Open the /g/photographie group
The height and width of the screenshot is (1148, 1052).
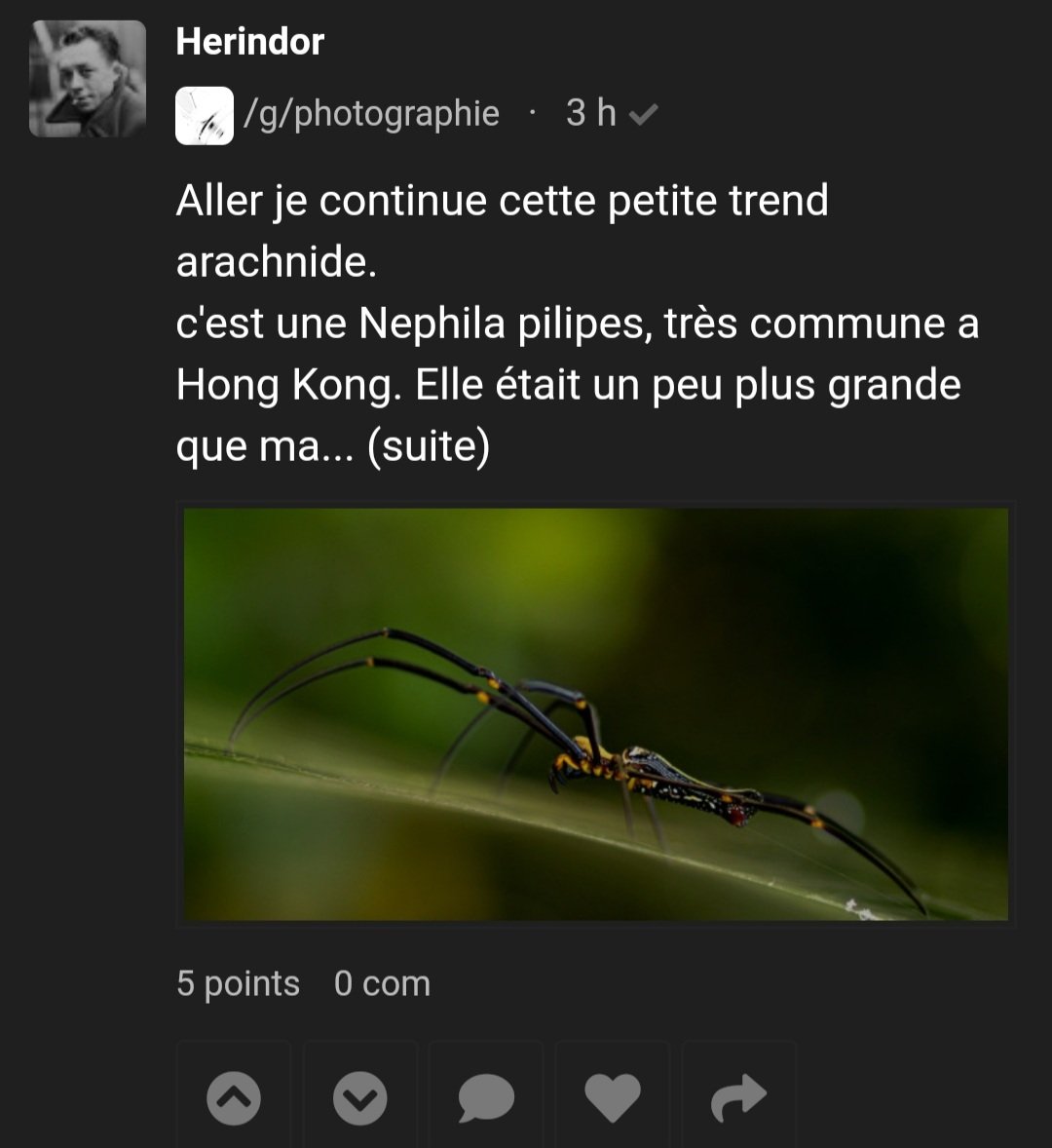point(371,114)
